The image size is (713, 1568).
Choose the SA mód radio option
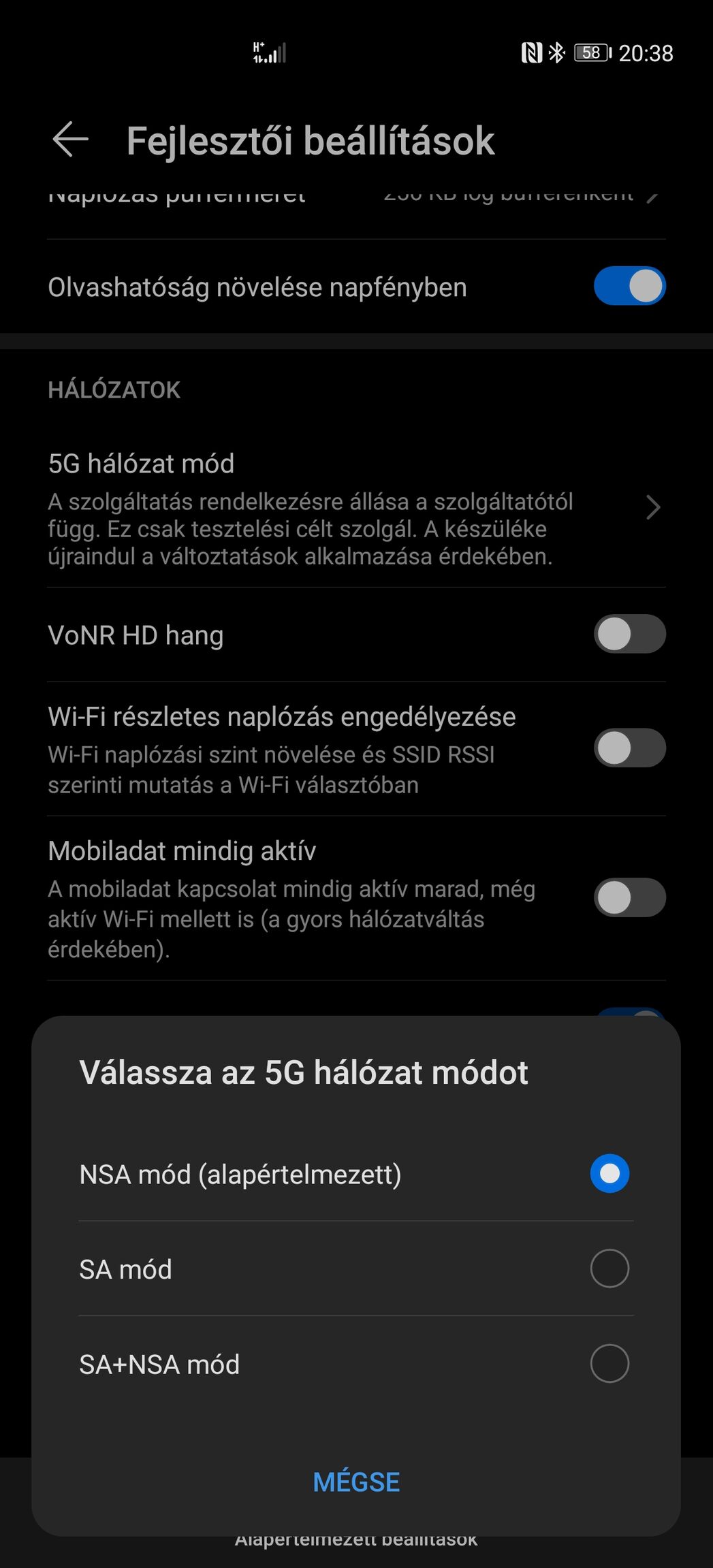click(356, 1268)
